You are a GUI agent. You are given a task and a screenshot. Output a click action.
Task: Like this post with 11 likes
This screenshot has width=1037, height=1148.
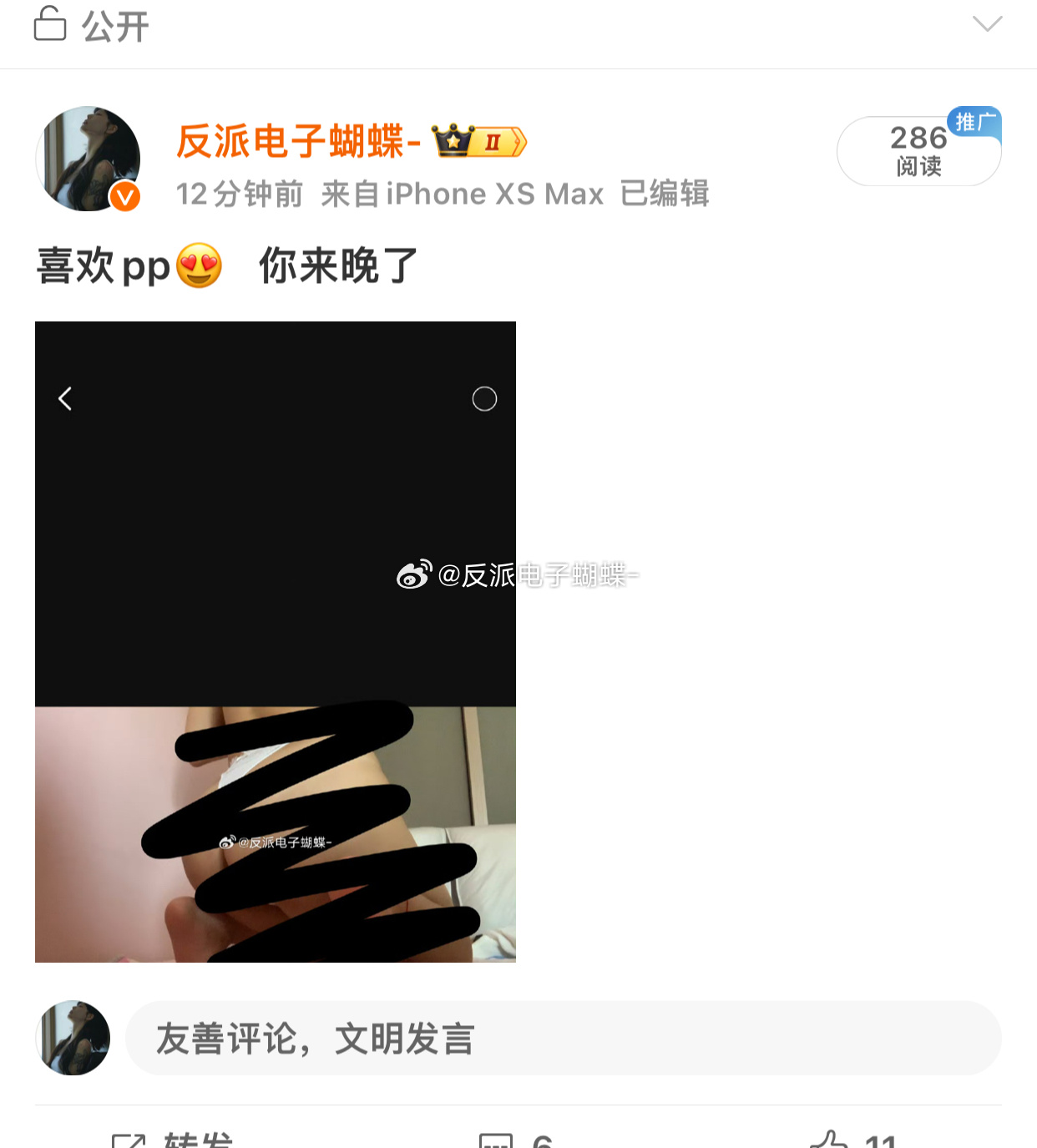tap(852, 1140)
